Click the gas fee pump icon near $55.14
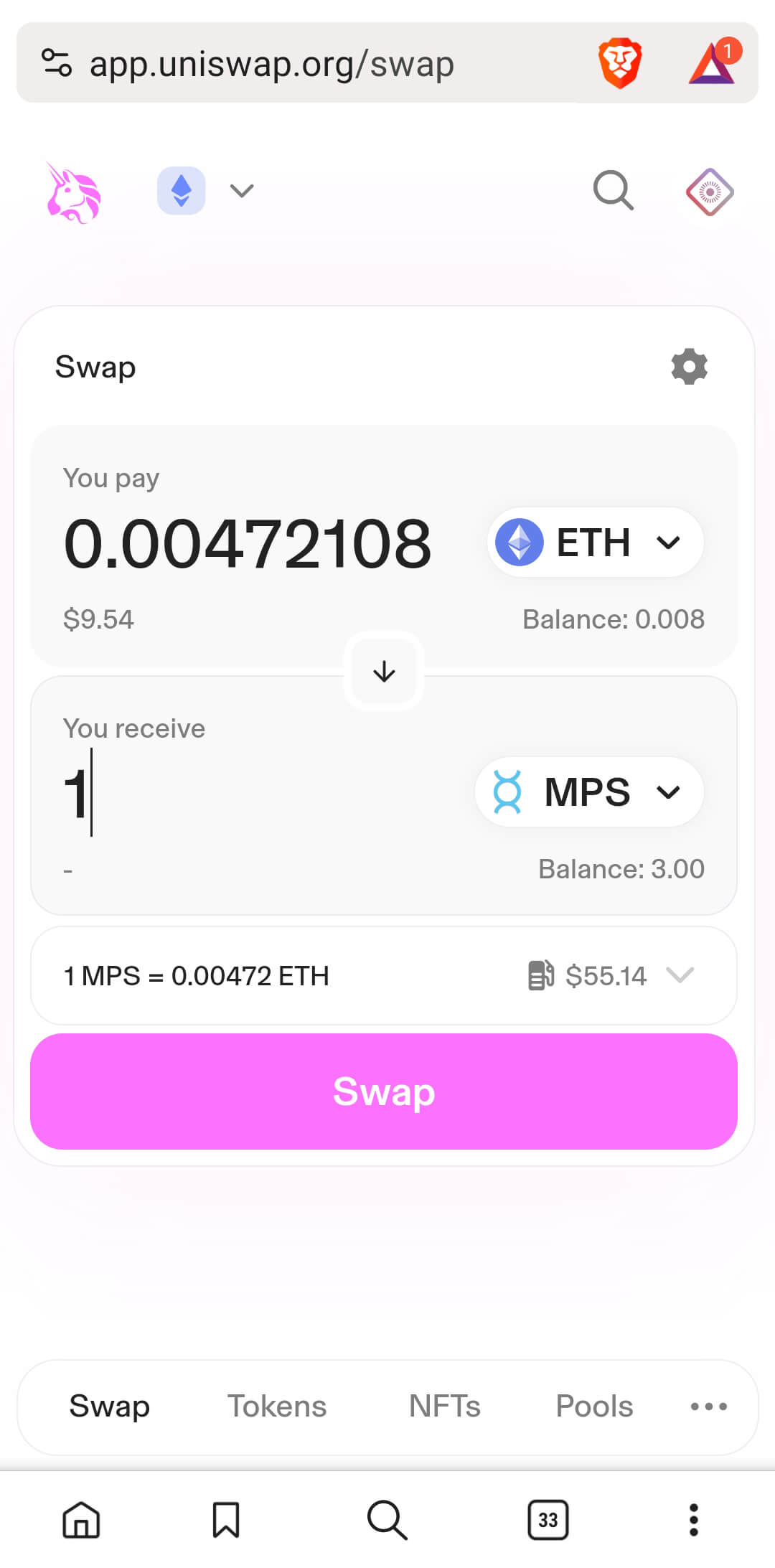The width and height of the screenshot is (775, 1568). [540, 975]
